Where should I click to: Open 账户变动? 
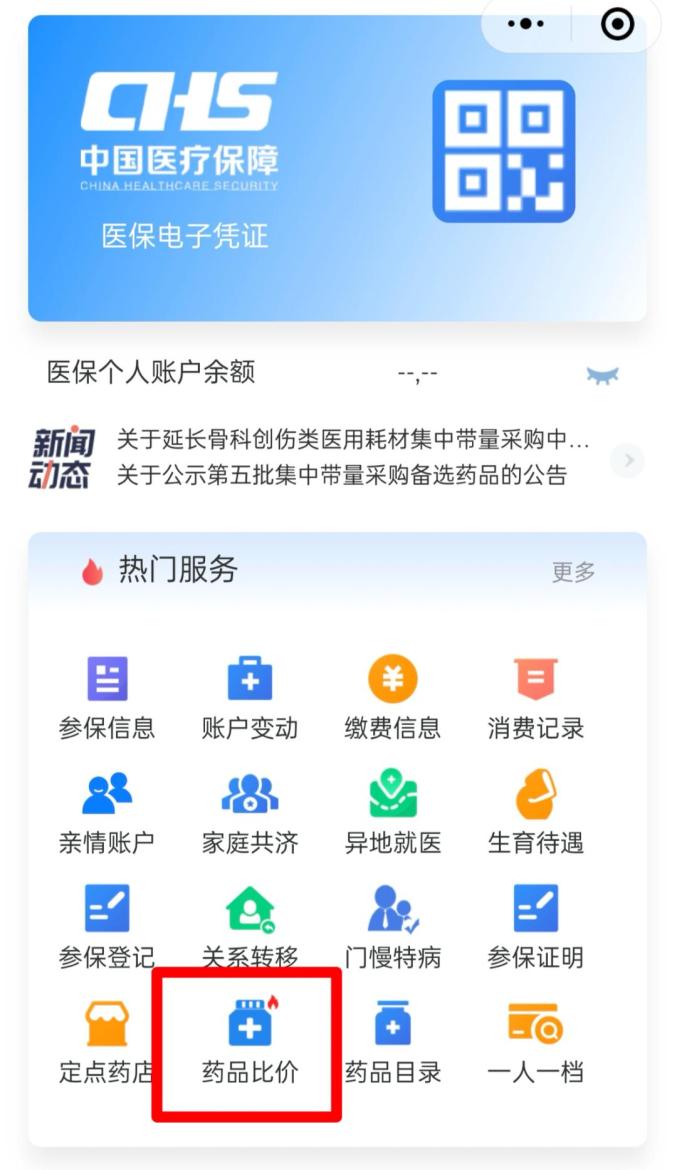249,698
